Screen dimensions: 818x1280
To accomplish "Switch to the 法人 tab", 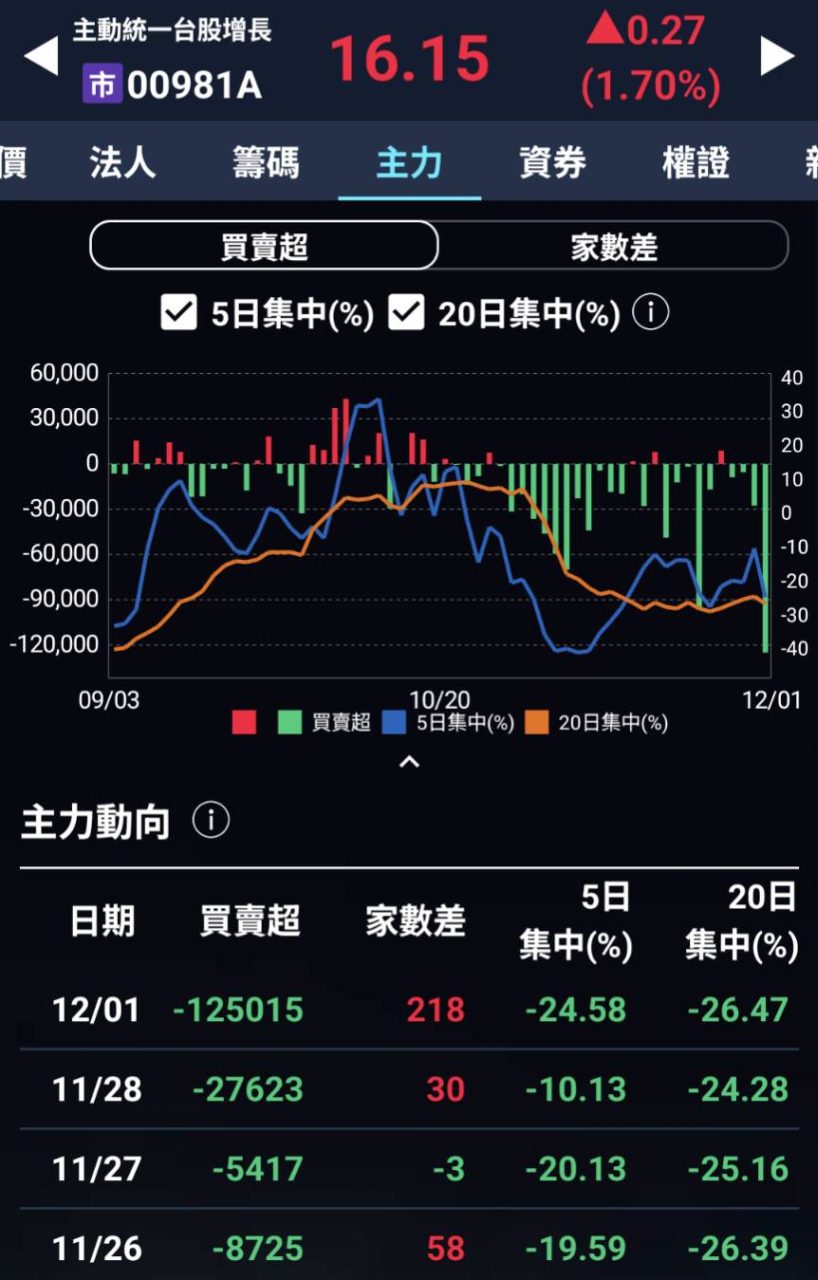I will 123,163.
